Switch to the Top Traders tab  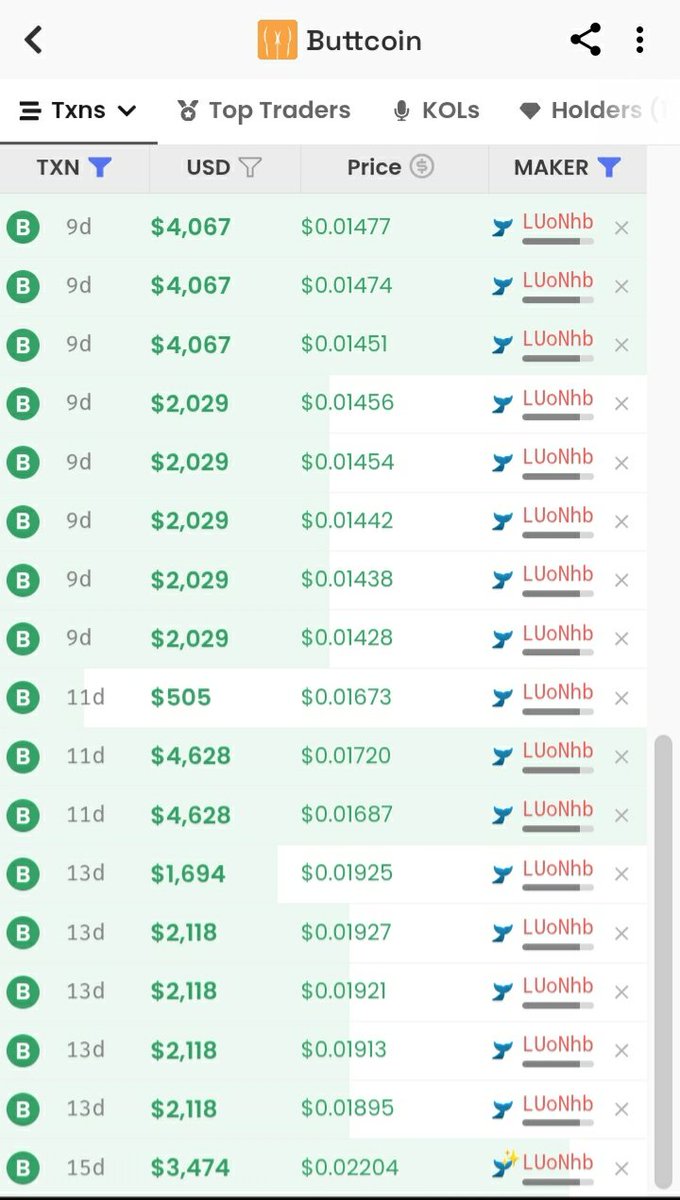point(265,111)
